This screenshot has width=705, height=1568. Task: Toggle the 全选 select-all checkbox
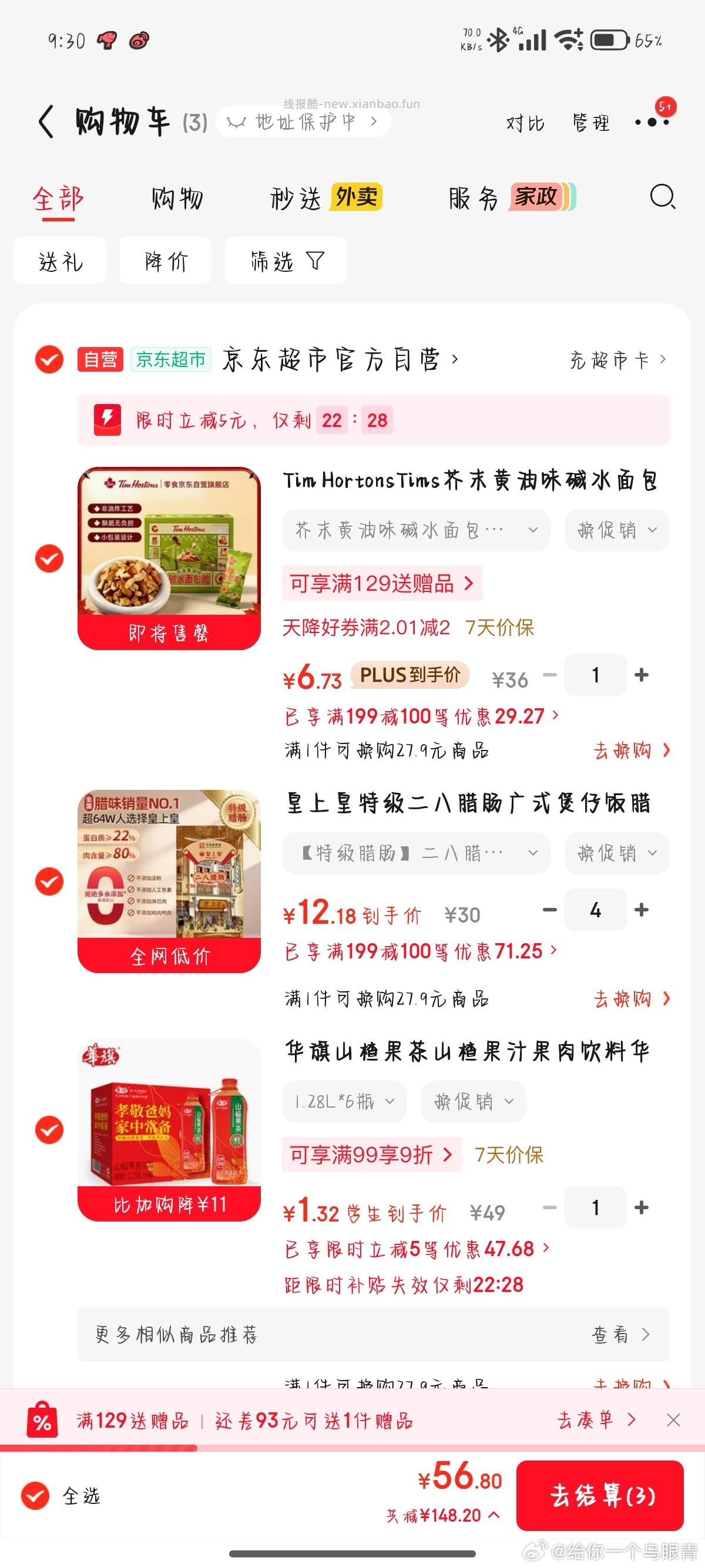click(x=36, y=1495)
